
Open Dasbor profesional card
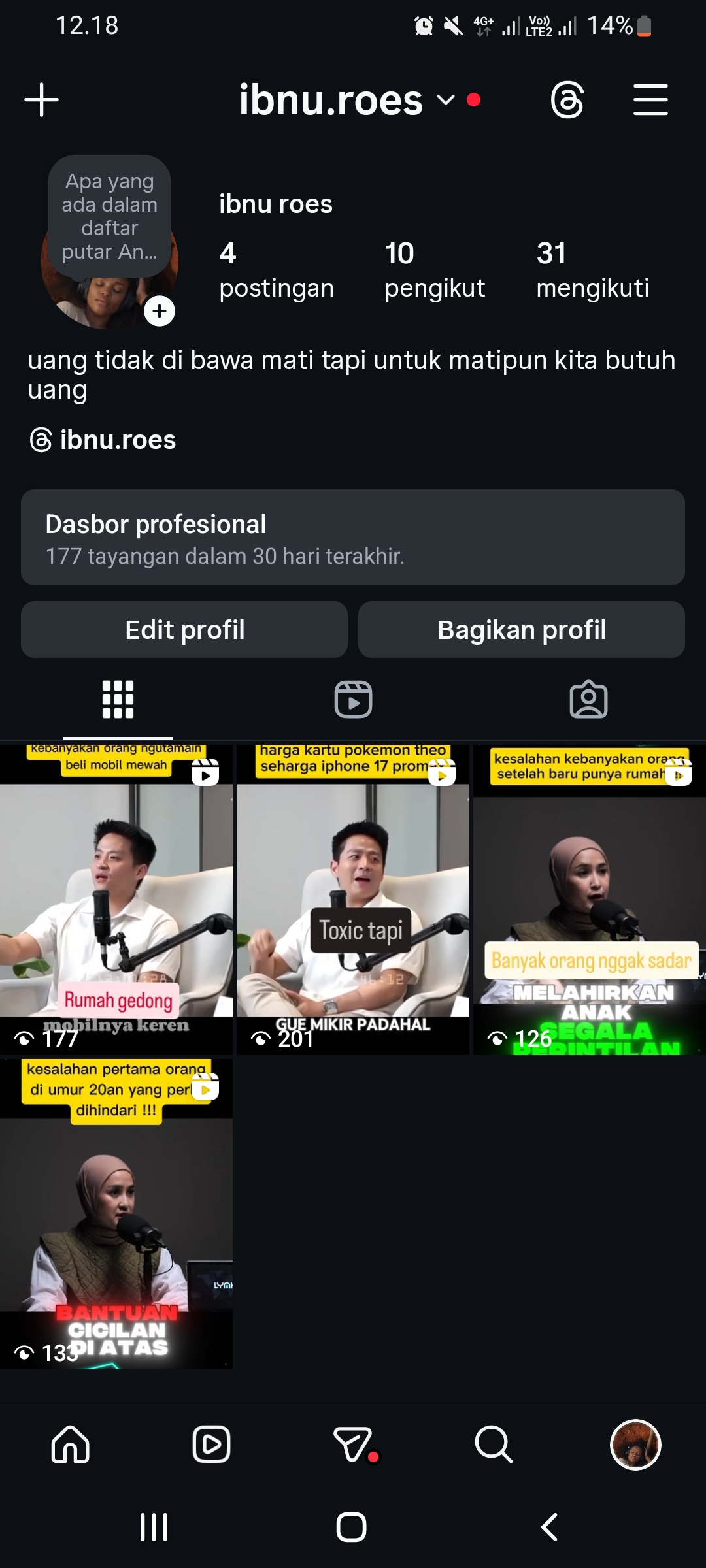click(353, 537)
